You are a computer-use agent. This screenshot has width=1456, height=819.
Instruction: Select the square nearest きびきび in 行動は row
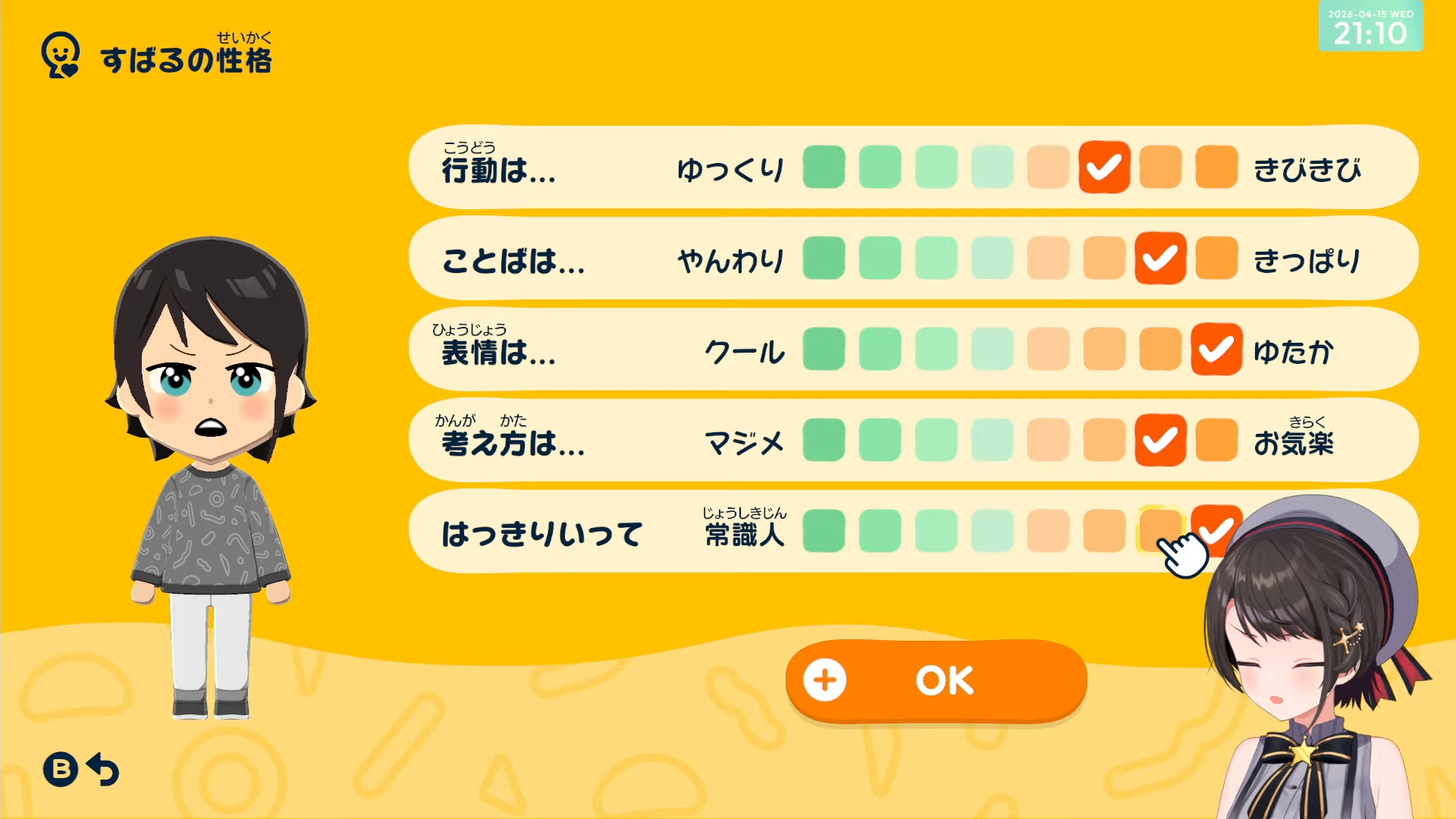coord(1216,167)
